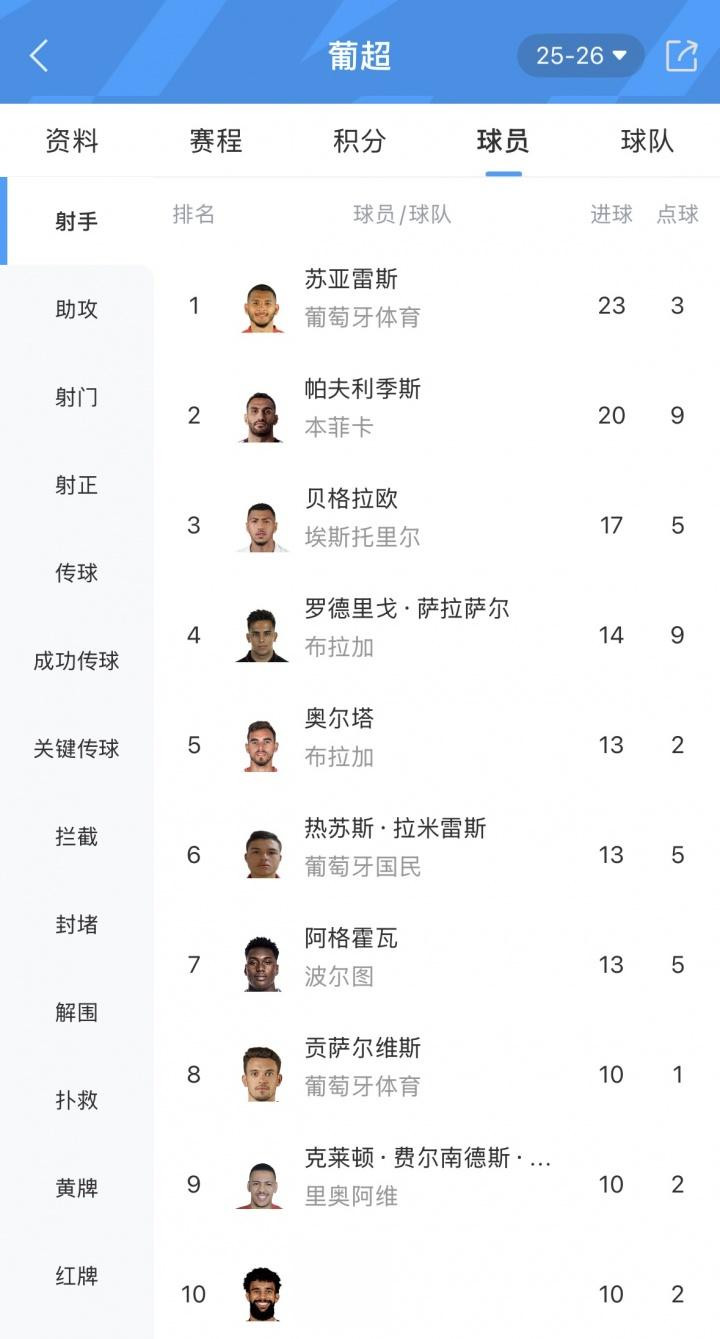Select the 助攻 ranking category
720x1339 pixels.
click(77, 309)
